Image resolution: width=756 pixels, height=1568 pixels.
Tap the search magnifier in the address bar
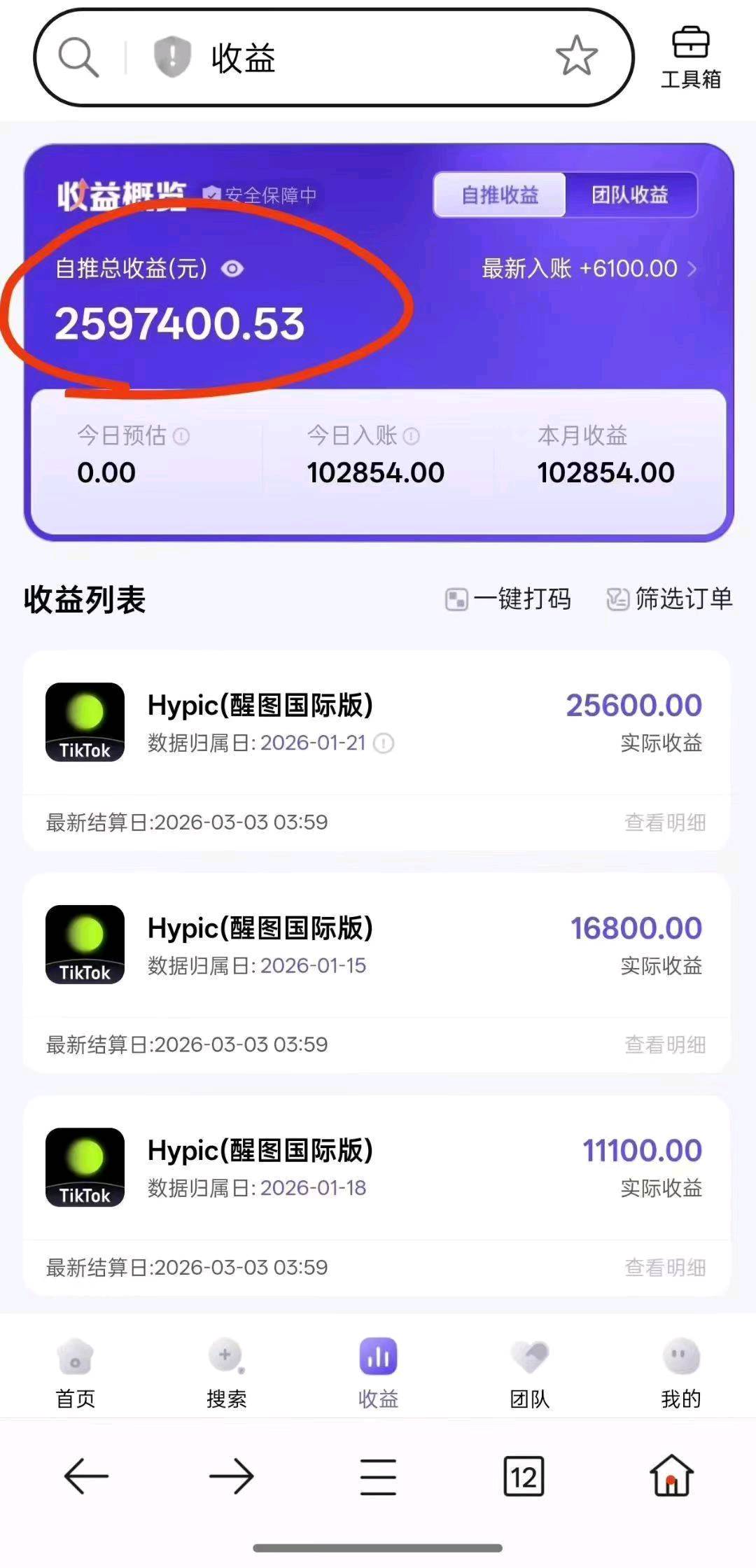pyautogui.click(x=78, y=57)
